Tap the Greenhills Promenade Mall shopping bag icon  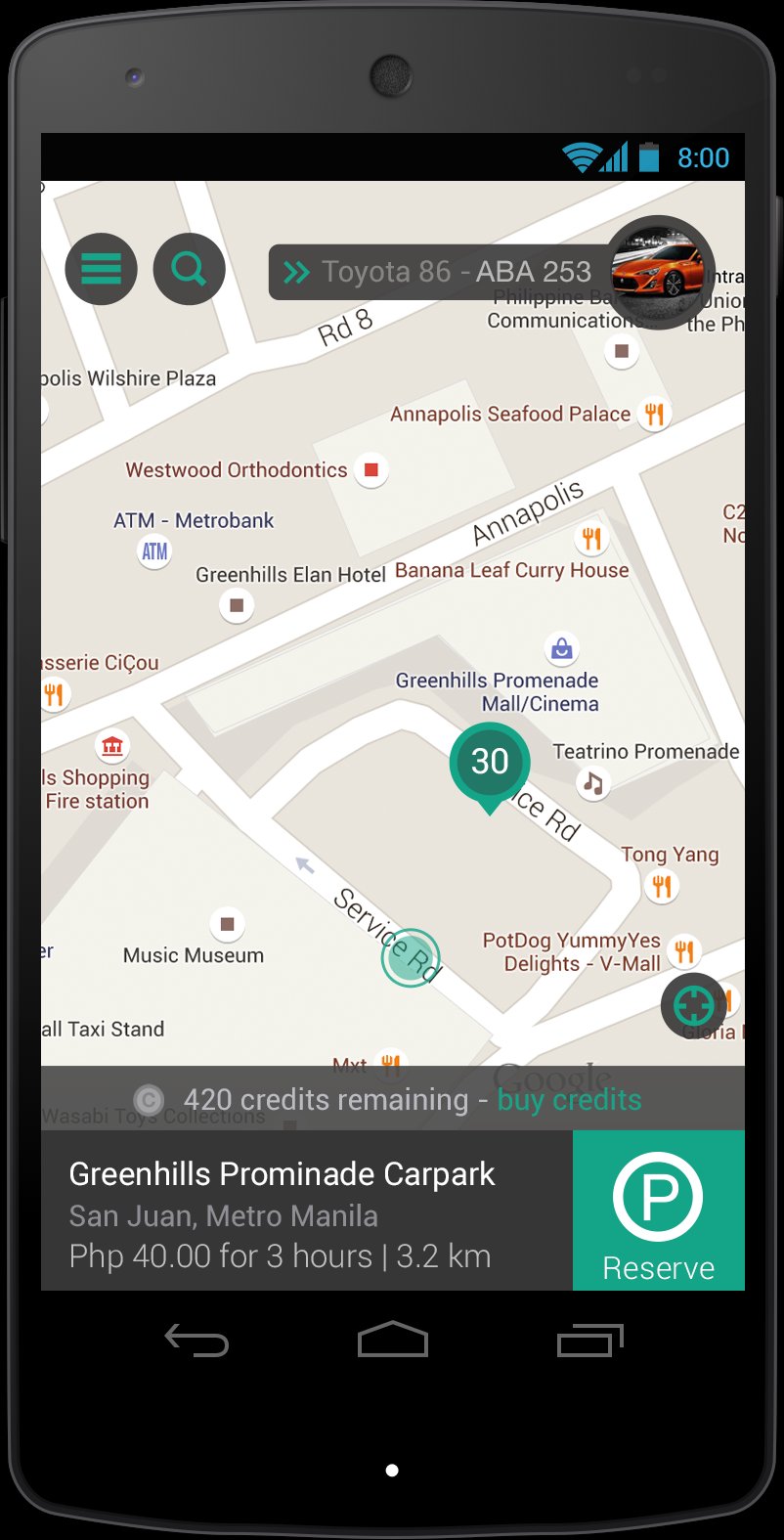click(x=562, y=649)
